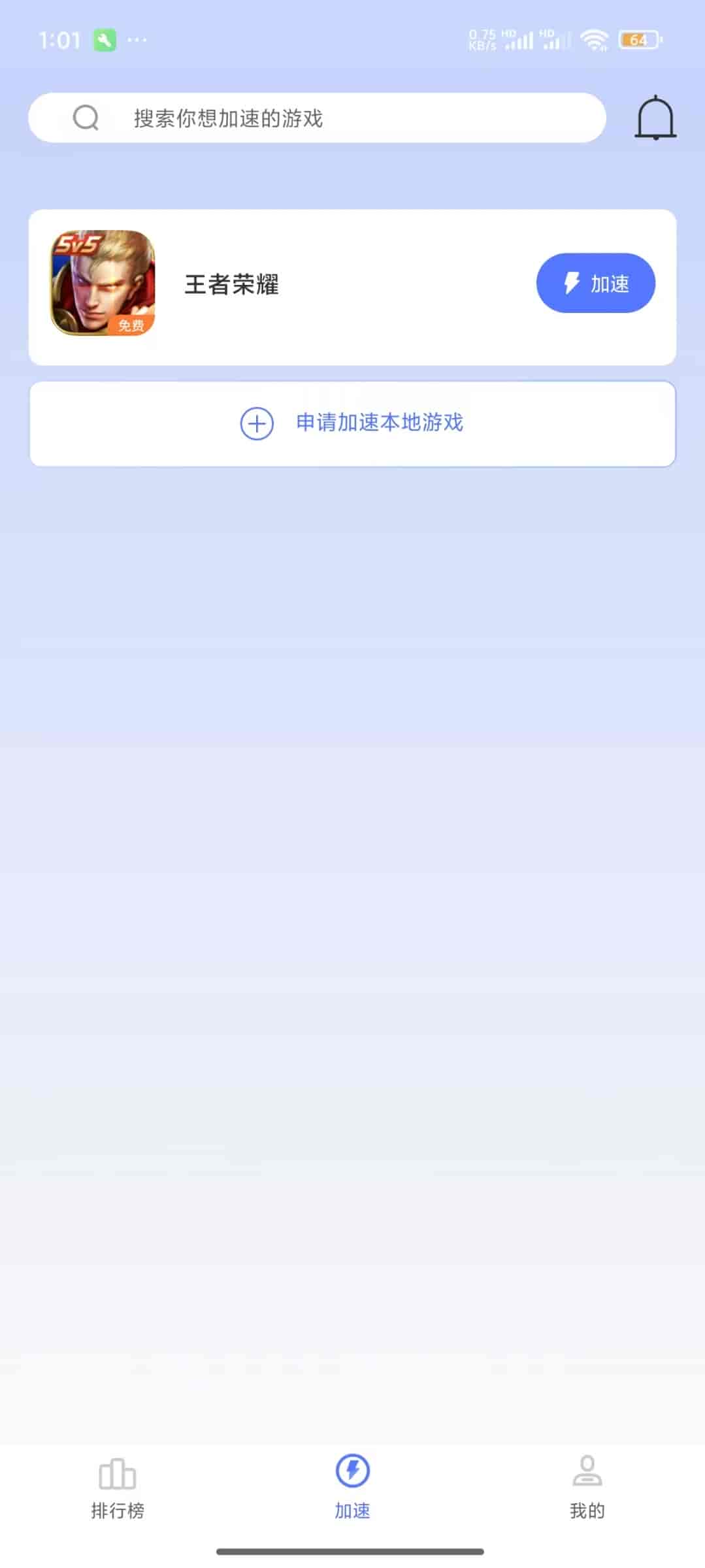Viewport: 705px width, 1568px height.
Task: Open the notifications bell
Action: point(655,118)
